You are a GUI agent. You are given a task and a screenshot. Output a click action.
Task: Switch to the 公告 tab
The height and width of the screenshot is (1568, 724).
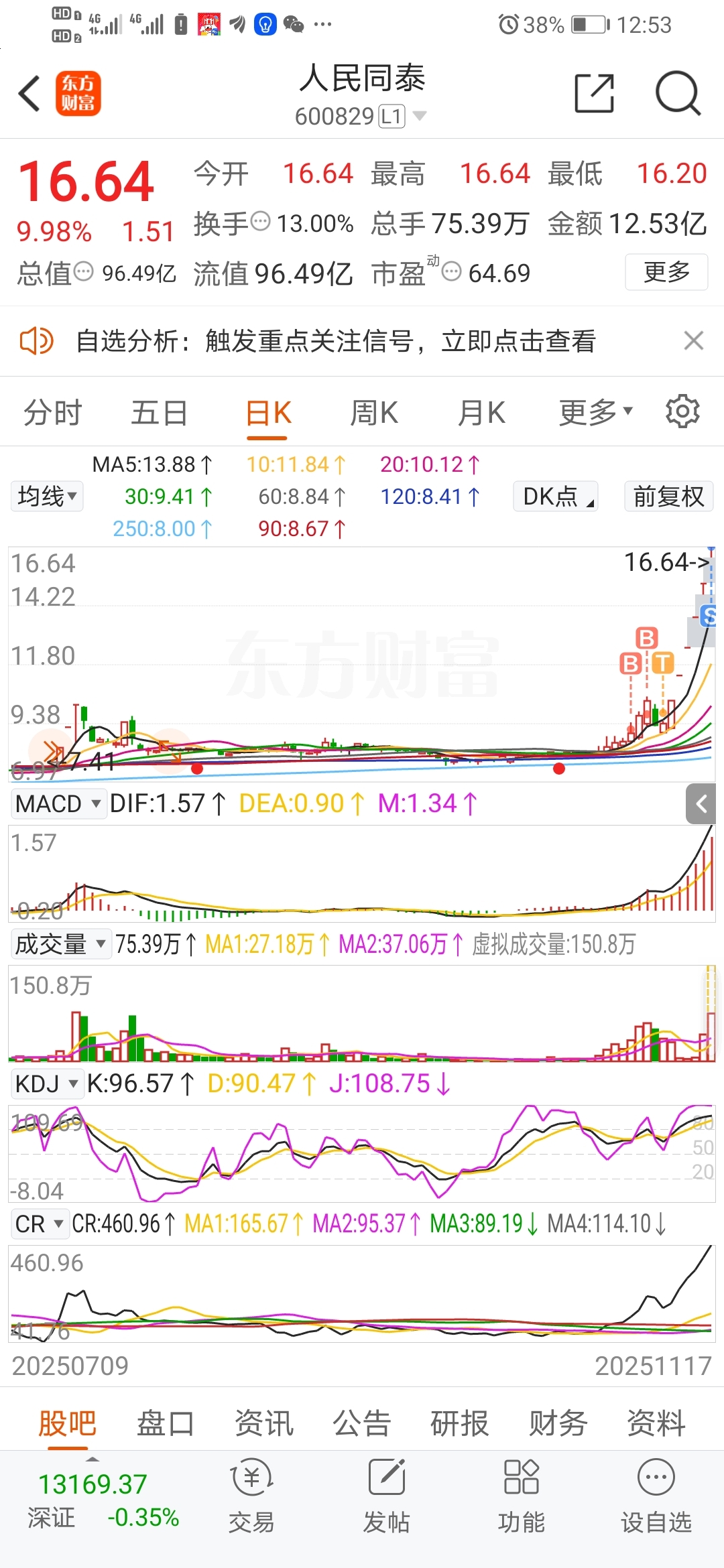click(x=362, y=1423)
